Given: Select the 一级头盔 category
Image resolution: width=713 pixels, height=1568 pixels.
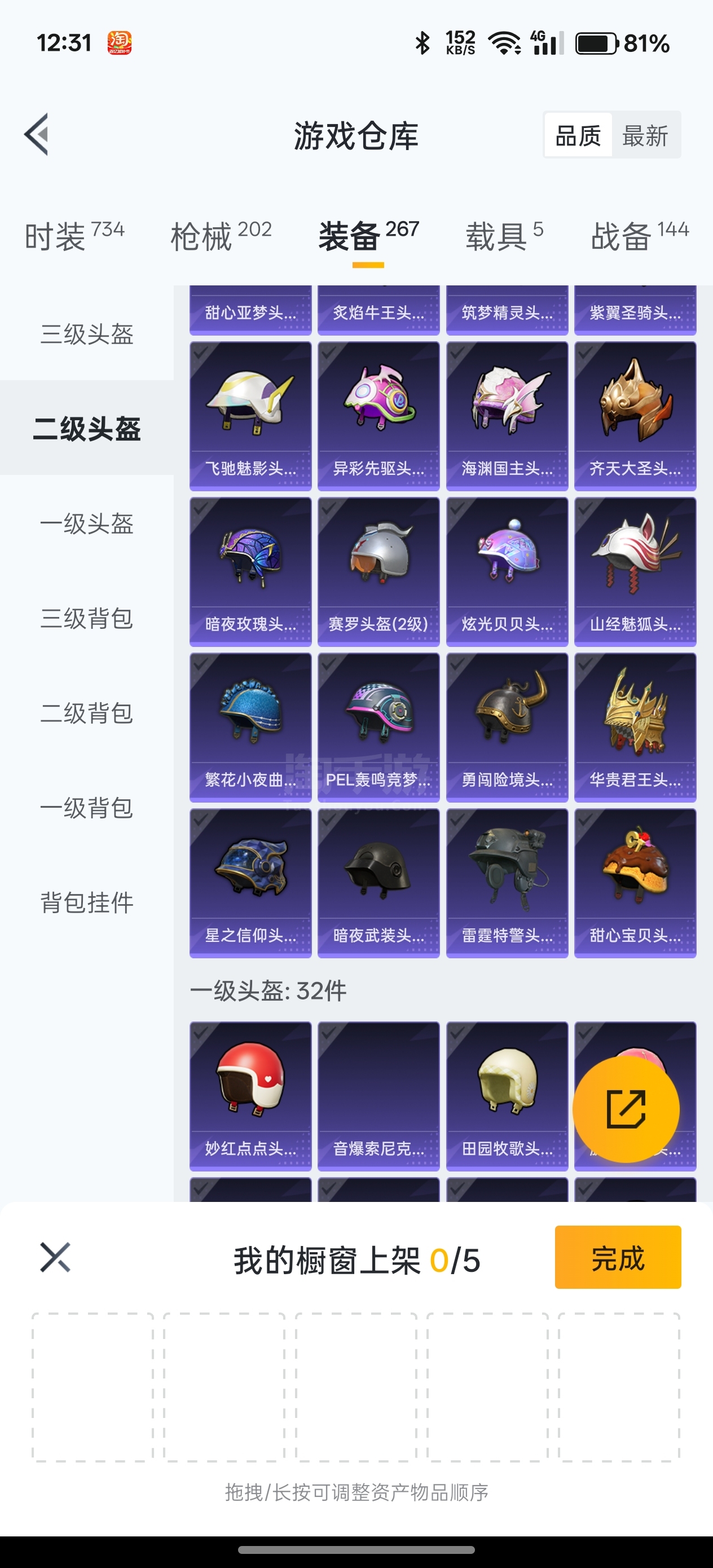Looking at the screenshot, I should 86,523.
